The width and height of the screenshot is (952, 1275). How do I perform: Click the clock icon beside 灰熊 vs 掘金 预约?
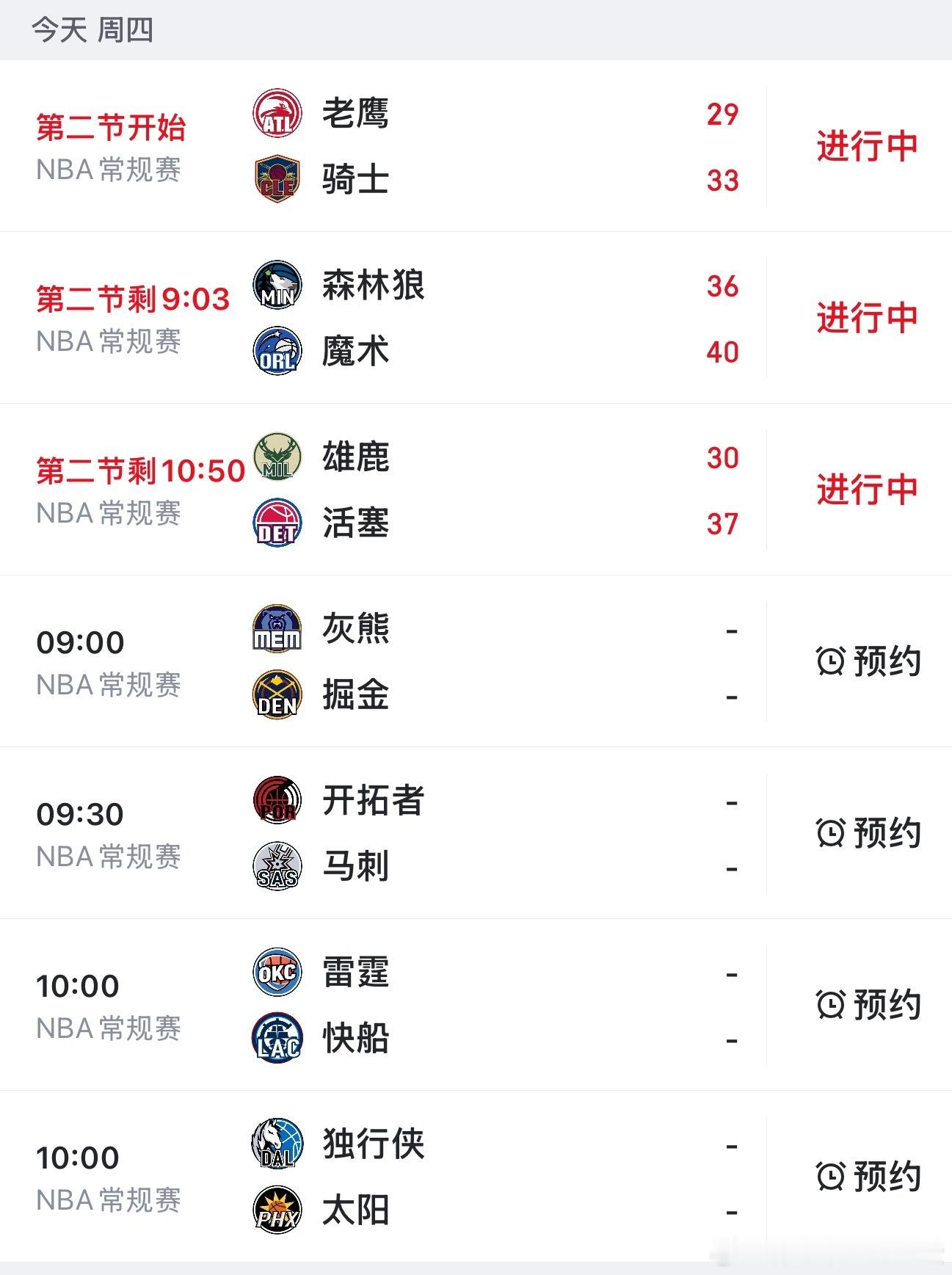[830, 661]
